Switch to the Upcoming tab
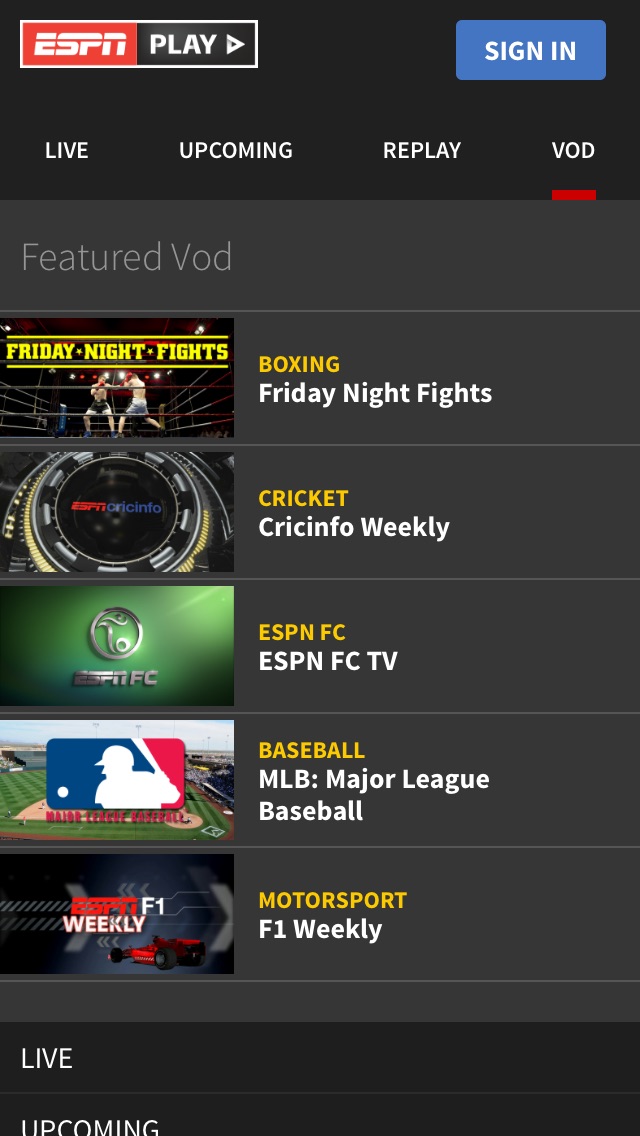 tap(236, 151)
